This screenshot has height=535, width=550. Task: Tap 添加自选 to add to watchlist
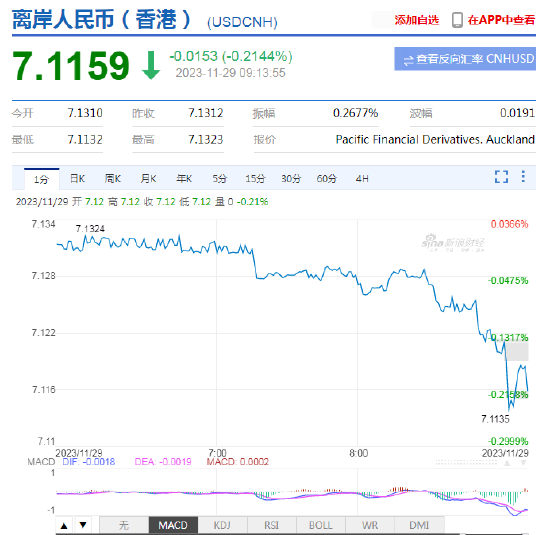pyautogui.click(x=416, y=20)
